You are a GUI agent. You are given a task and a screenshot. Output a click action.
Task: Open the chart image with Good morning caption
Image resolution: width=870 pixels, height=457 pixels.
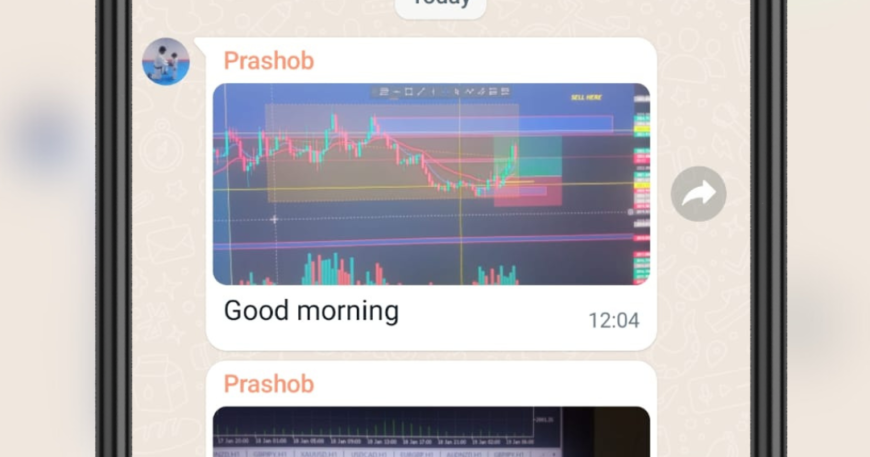(431, 184)
